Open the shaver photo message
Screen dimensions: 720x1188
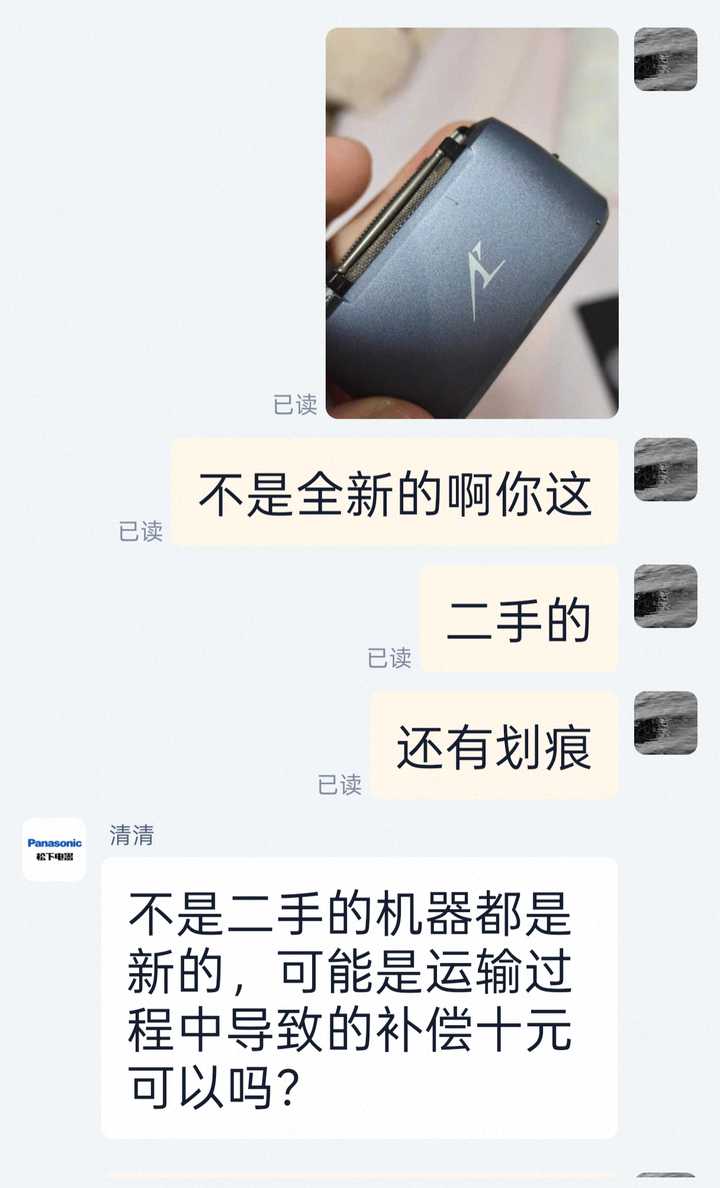(x=471, y=222)
